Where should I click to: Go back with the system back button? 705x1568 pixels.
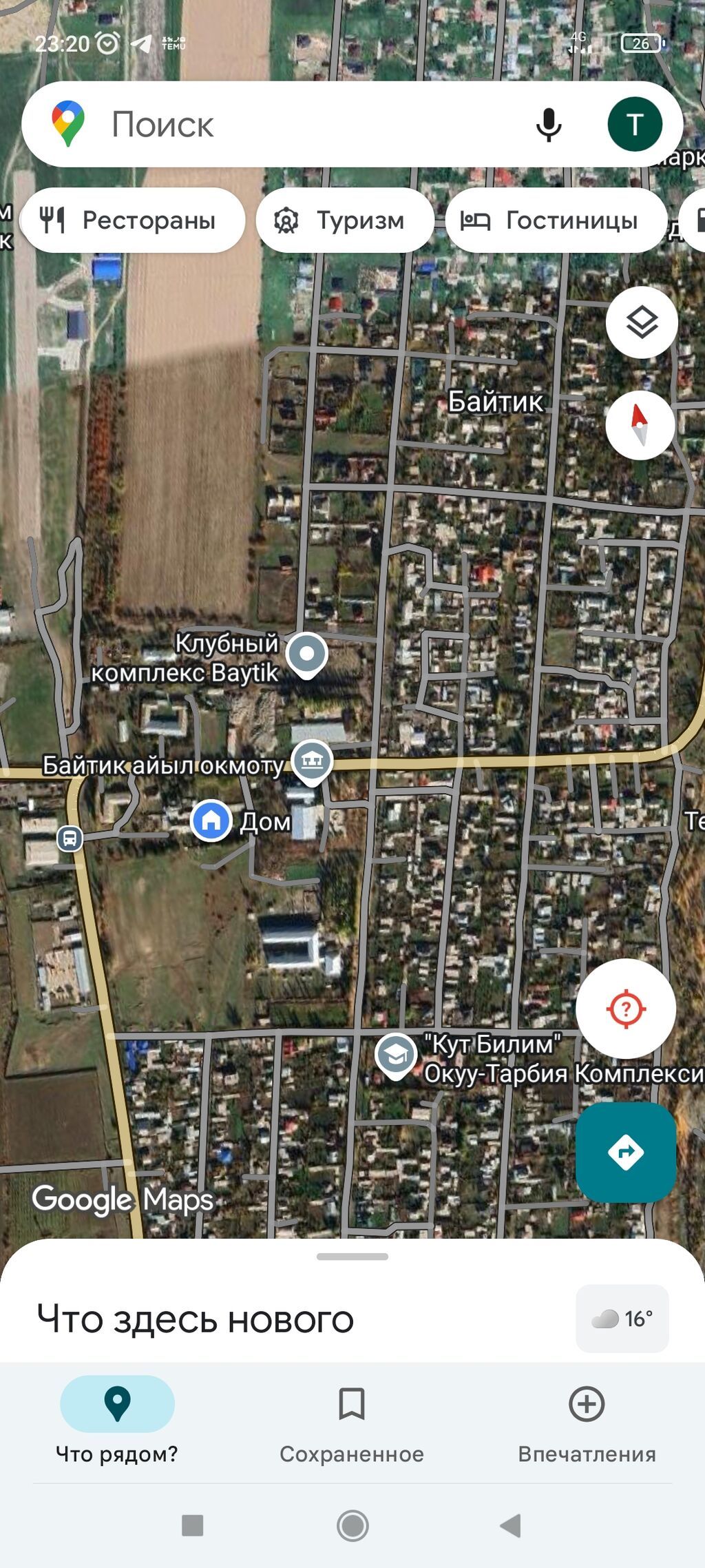(x=510, y=1526)
